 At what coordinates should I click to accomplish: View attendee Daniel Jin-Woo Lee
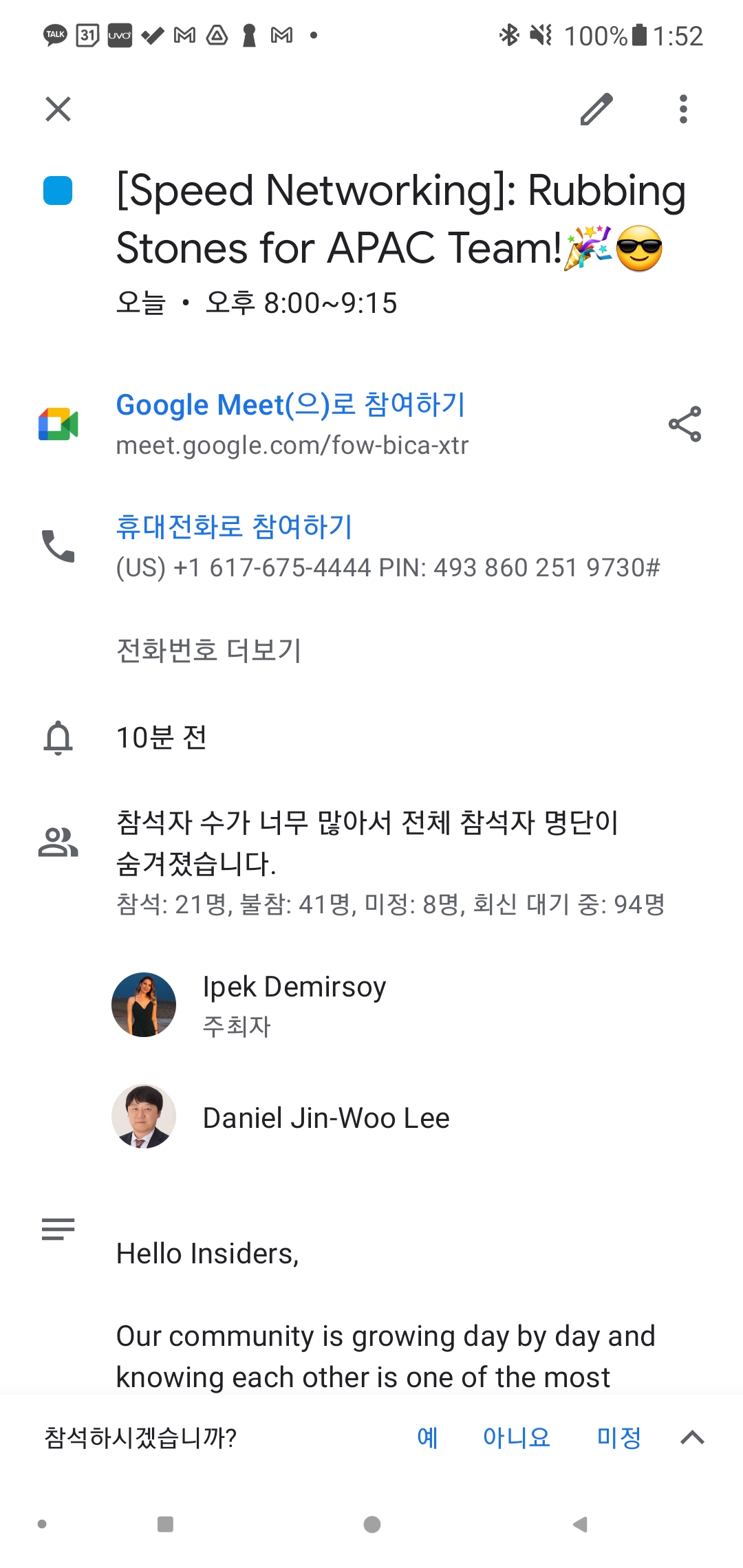325,1118
